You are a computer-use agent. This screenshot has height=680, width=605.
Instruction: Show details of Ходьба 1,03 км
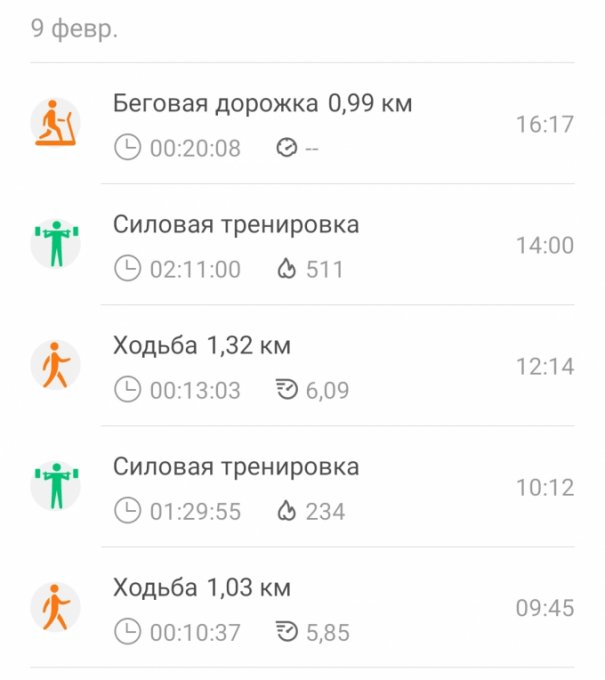(202, 588)
